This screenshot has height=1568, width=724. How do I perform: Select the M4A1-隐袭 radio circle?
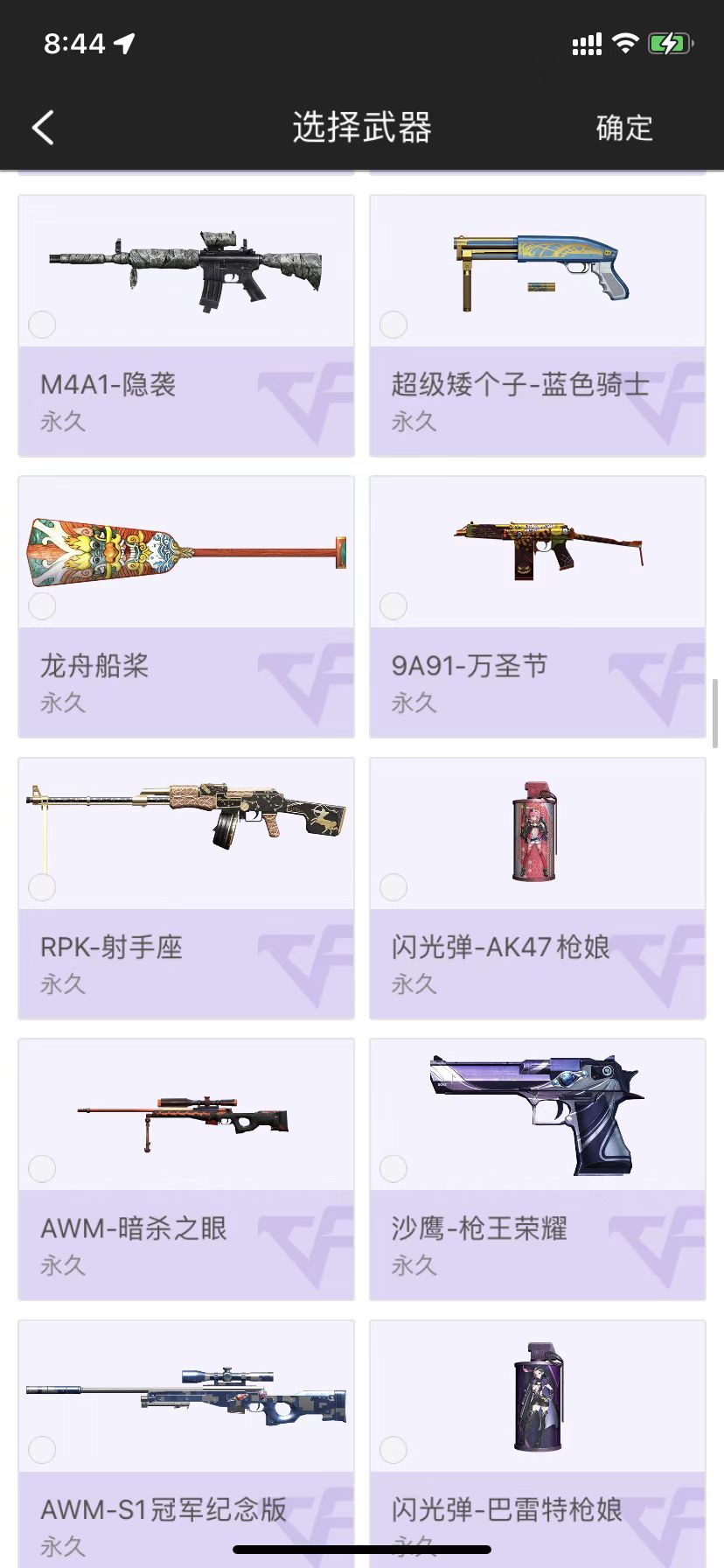pos(42,325)
